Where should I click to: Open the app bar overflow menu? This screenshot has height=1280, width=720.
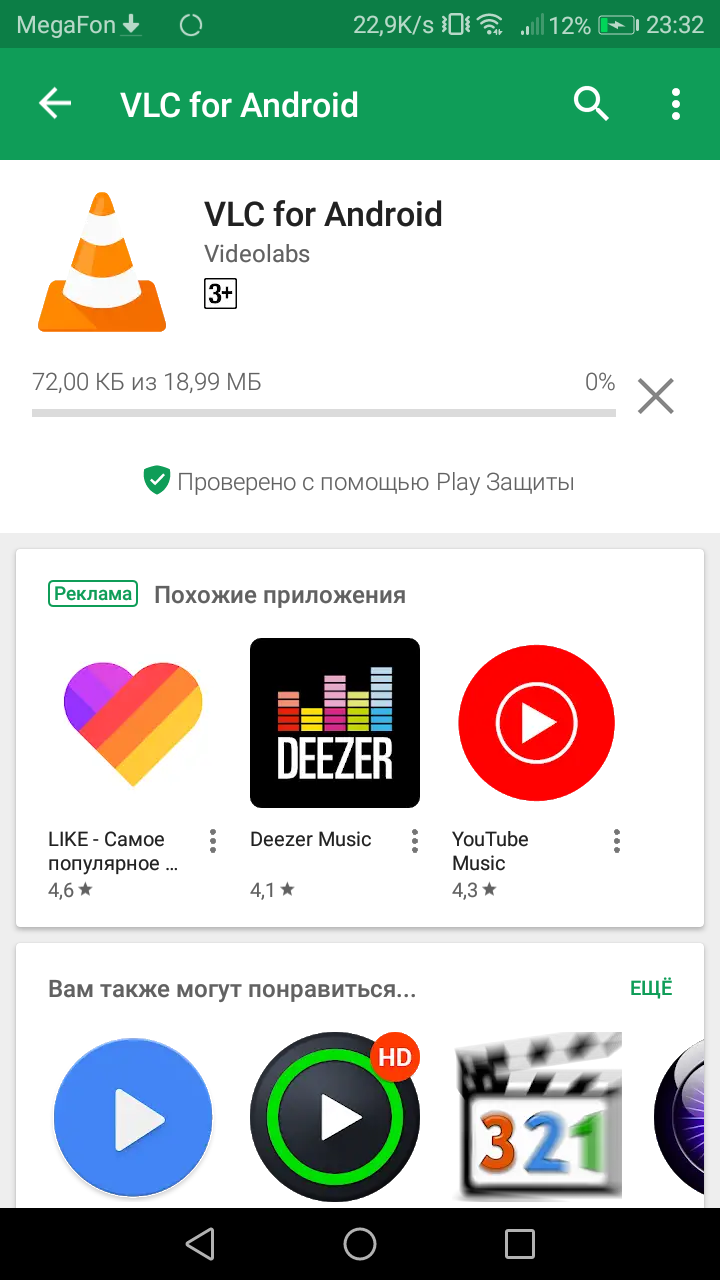pyautogui.click(x=676, y=104)
